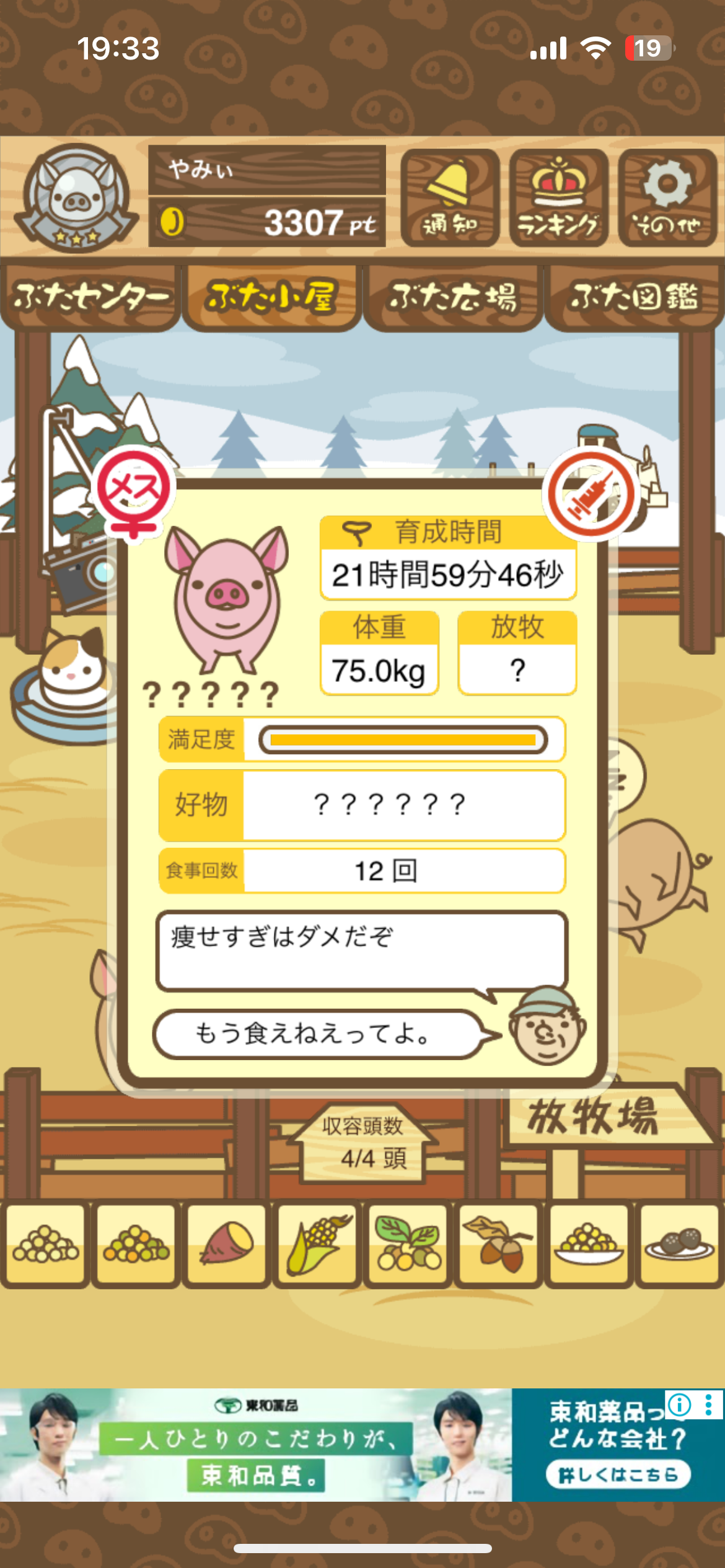Select the leafy greens food item

tap(408, 1243)
